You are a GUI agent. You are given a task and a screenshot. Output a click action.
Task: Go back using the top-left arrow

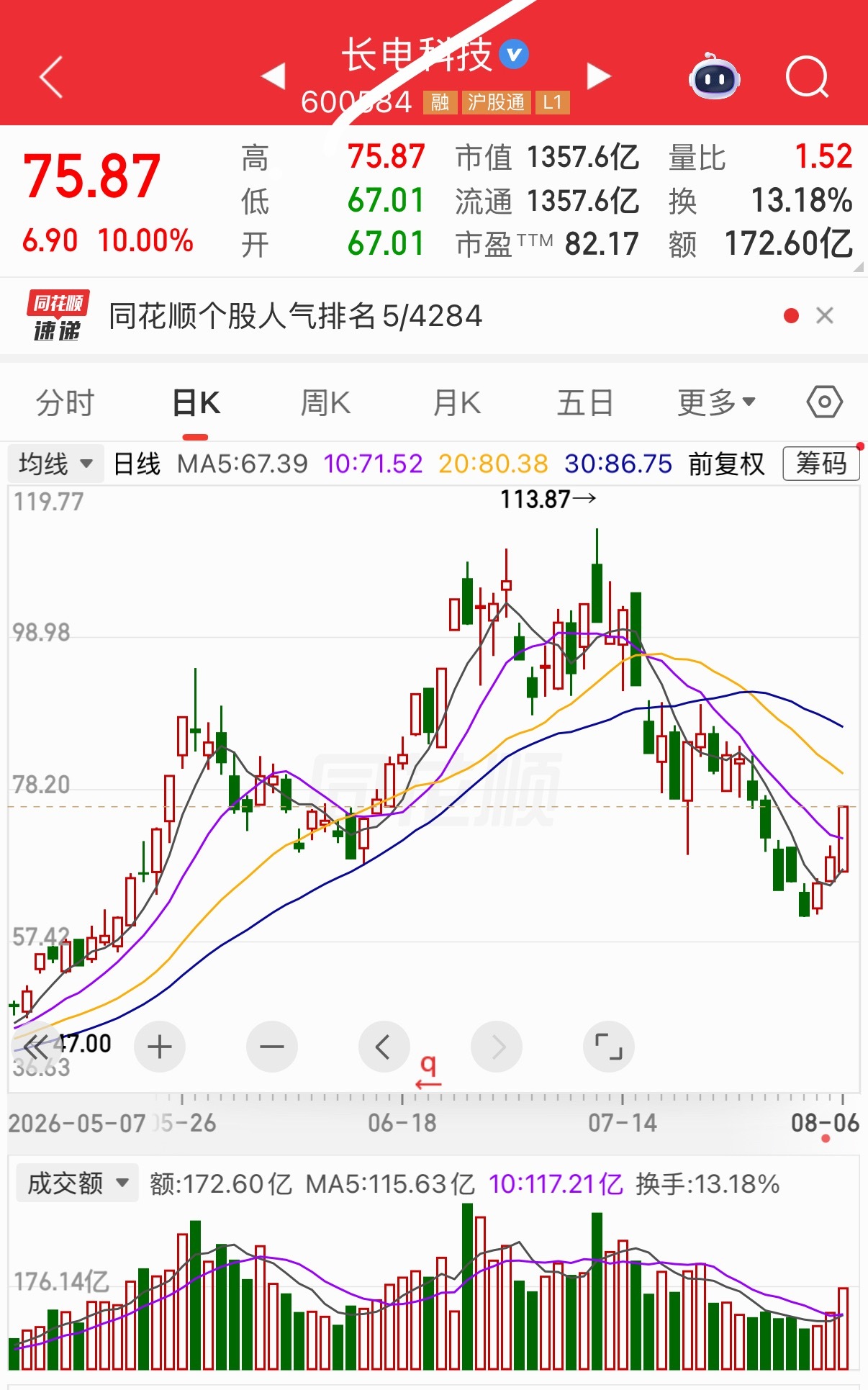[51, 77]
